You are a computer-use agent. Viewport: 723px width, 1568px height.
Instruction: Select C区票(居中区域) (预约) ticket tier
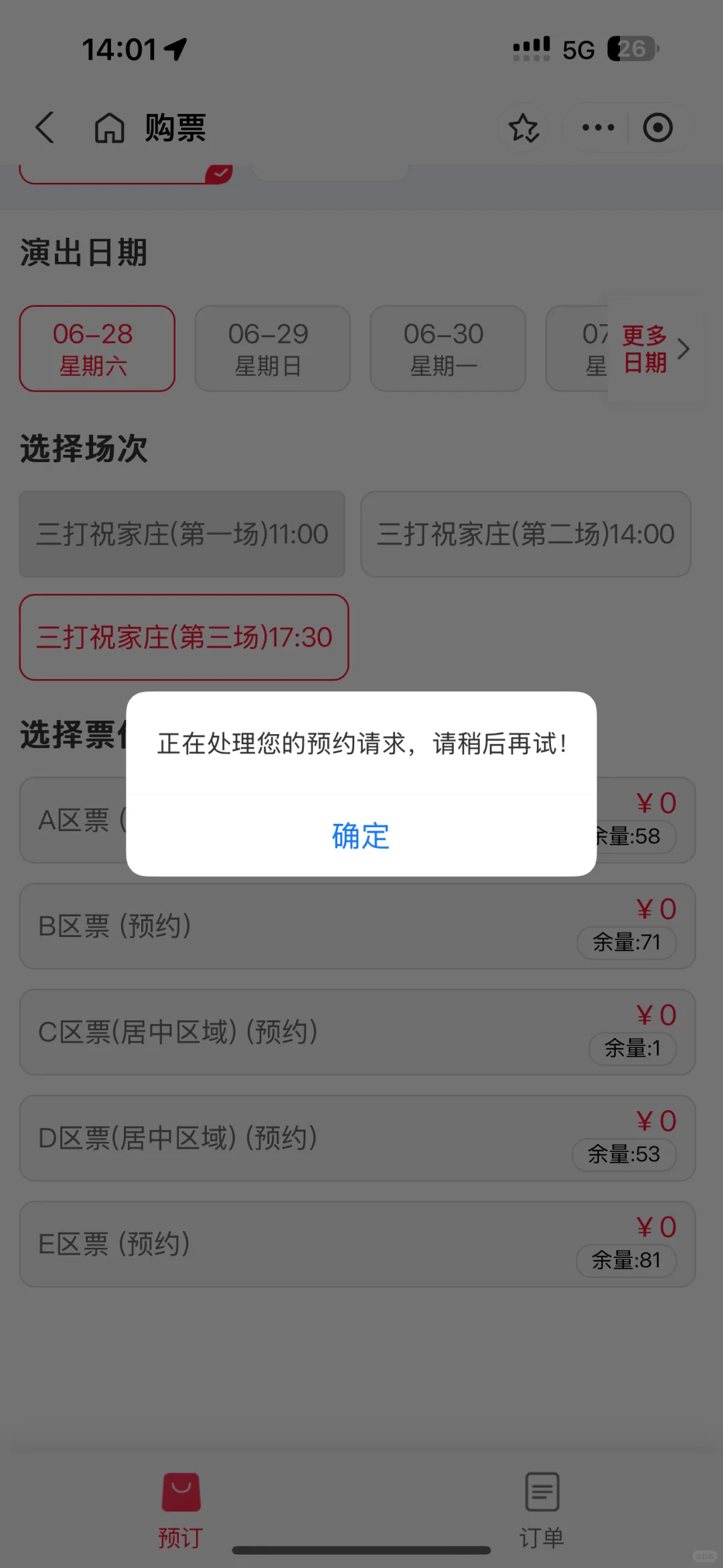click(x=357, y=1031)
